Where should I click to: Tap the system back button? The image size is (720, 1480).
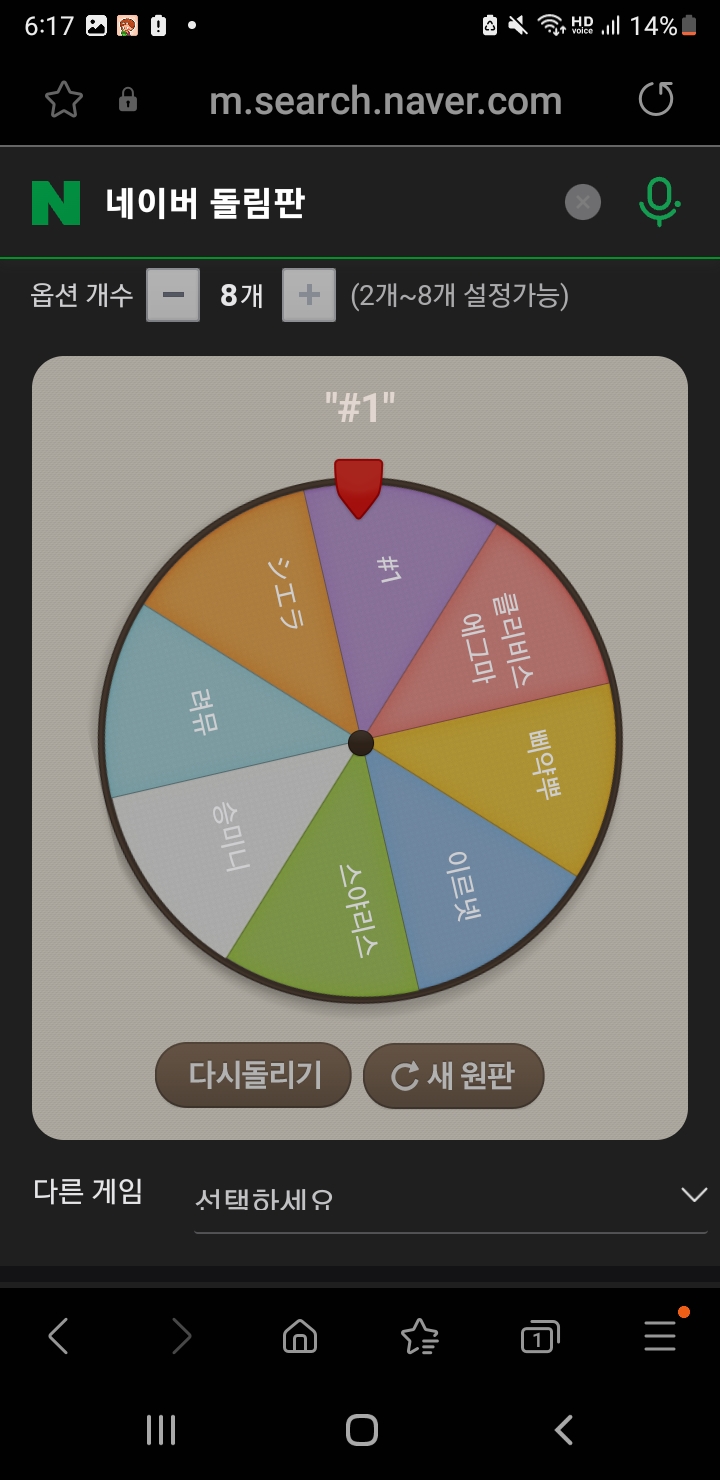564,1430
